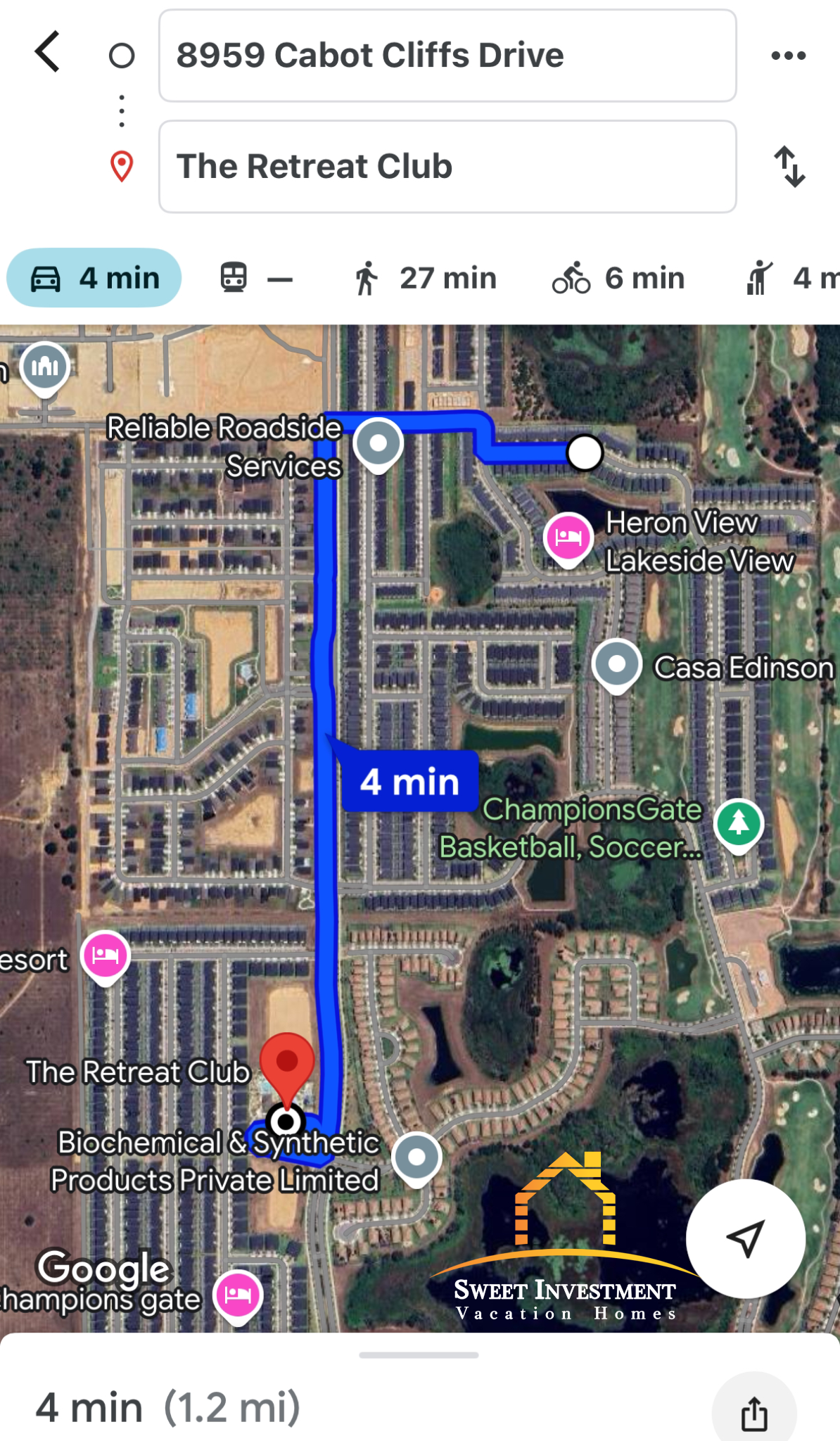Expand the 4 min route details sheet
This screenshot has height=1441, width=840.
tap(418, 1354)
